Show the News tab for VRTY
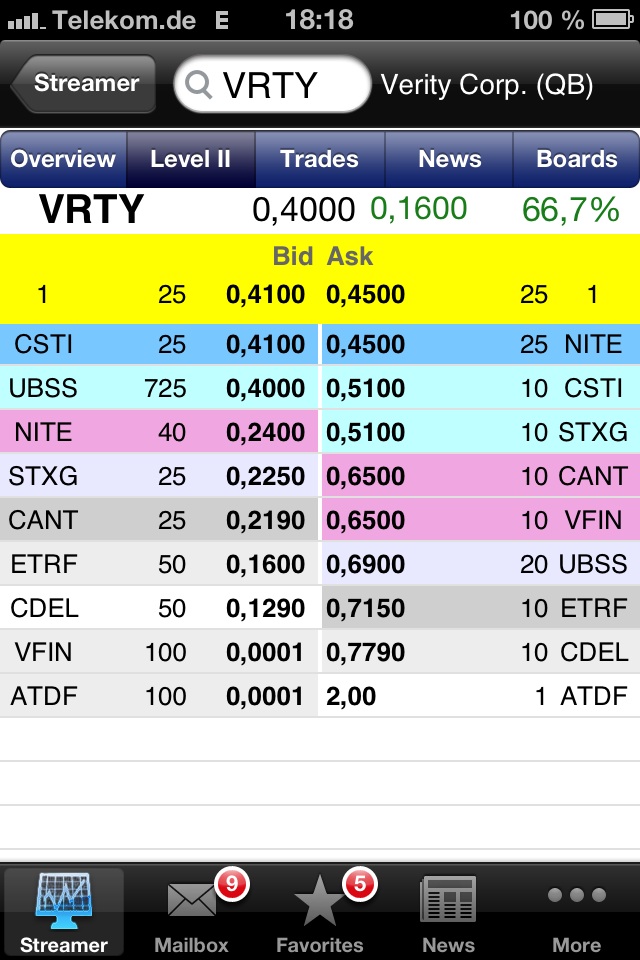Viewport: 640px width, 960px height. 449,159
